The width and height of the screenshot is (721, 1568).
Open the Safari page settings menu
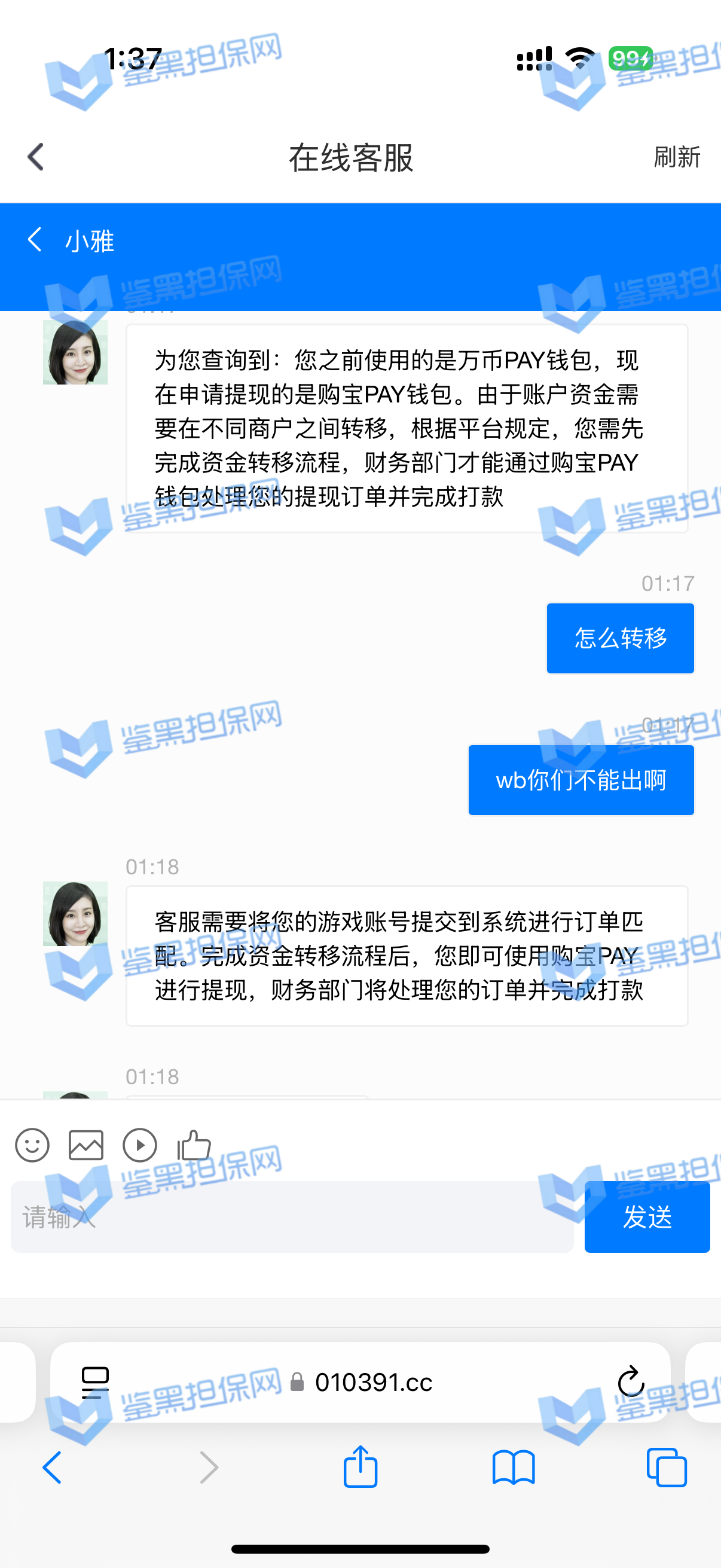coord(95,1383)
